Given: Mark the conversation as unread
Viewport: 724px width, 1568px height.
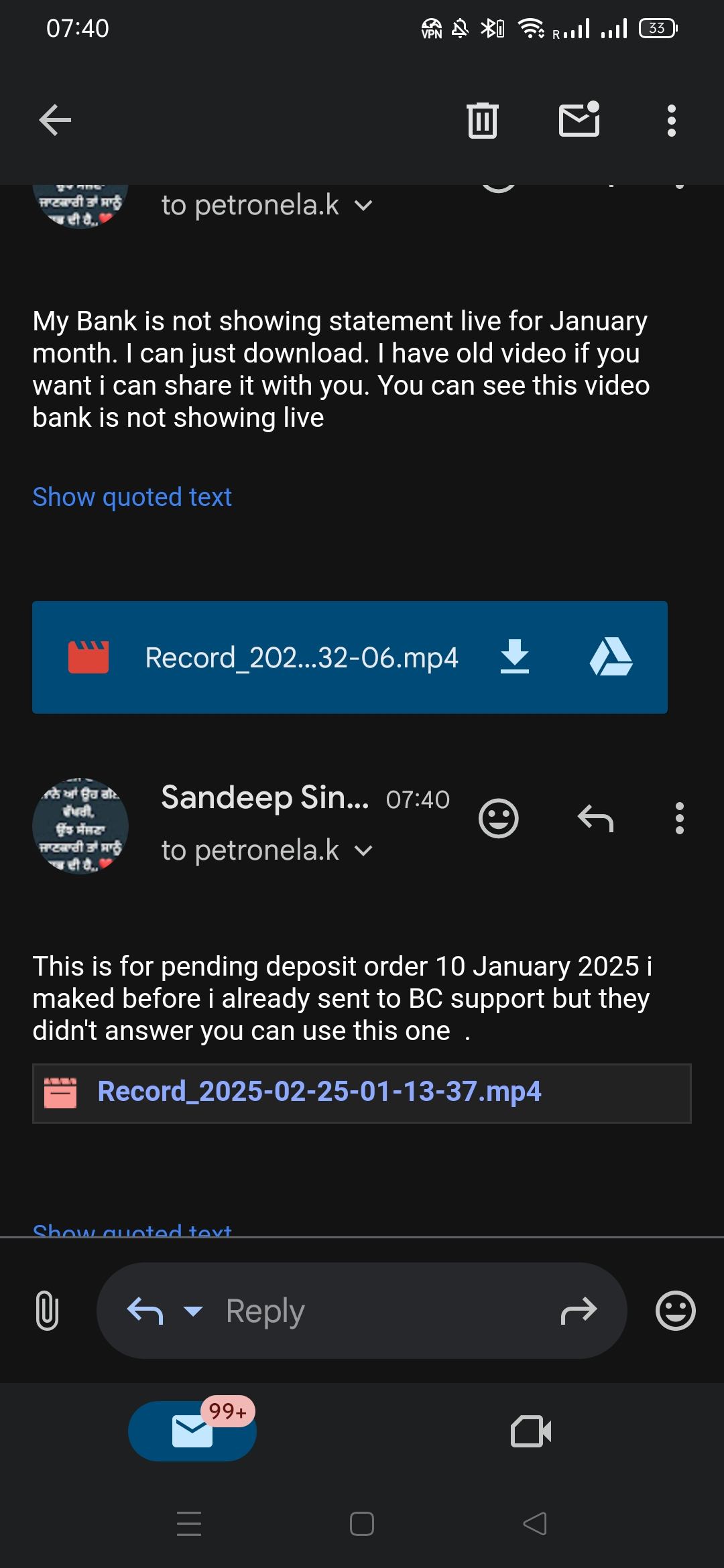Looking at the screenshot, I should tap(579, 120).
